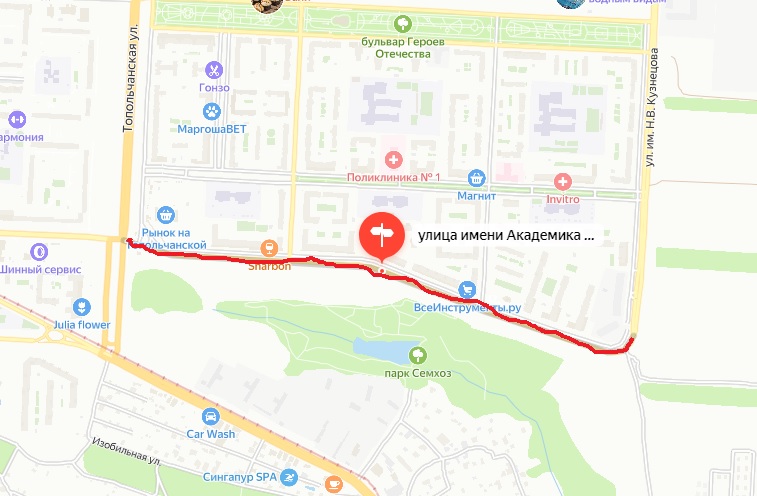The image size is (757, 496).
Task: Open Рынок на Топольчанской marker
Action: coord(167,213)
